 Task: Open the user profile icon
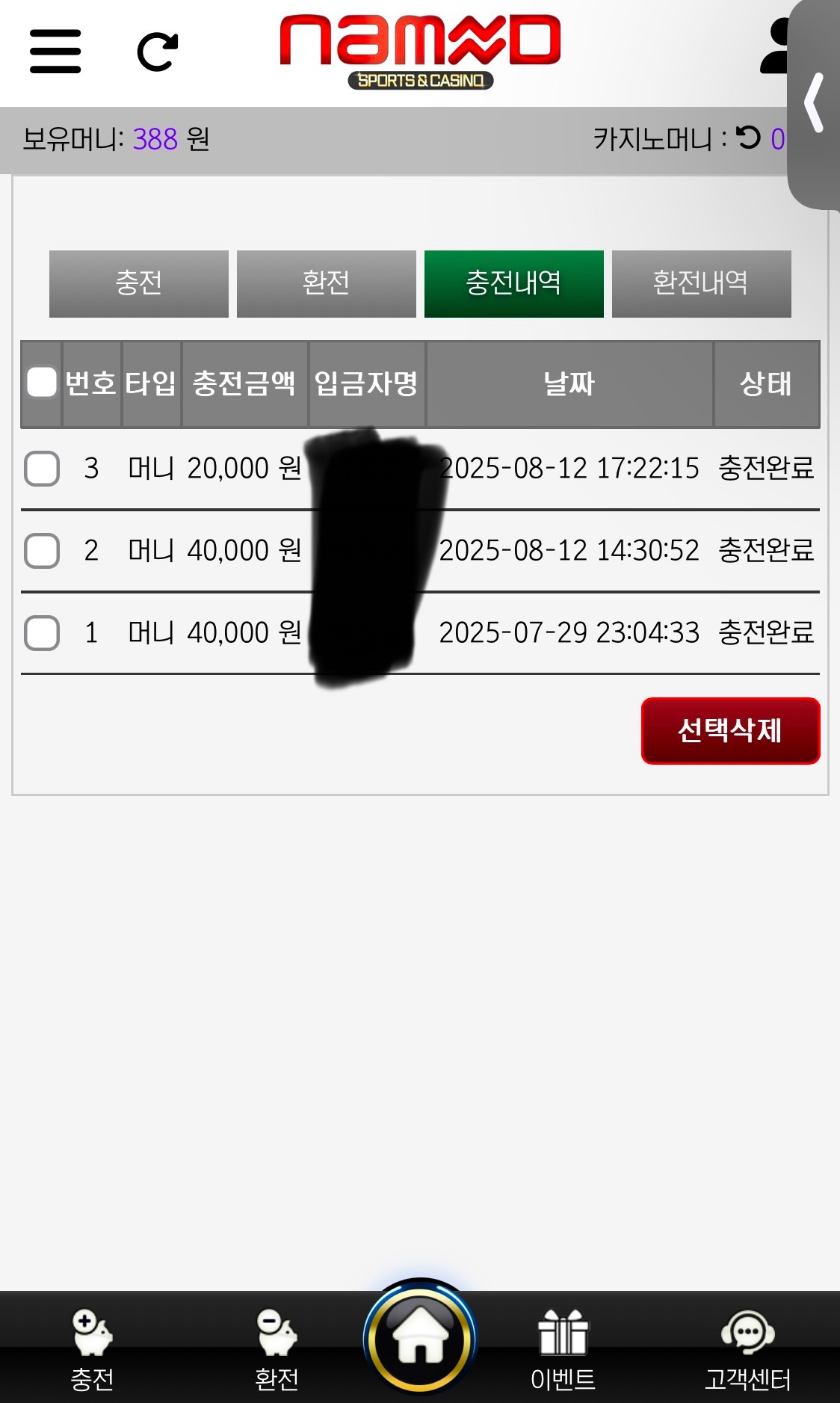coord(776,48)
